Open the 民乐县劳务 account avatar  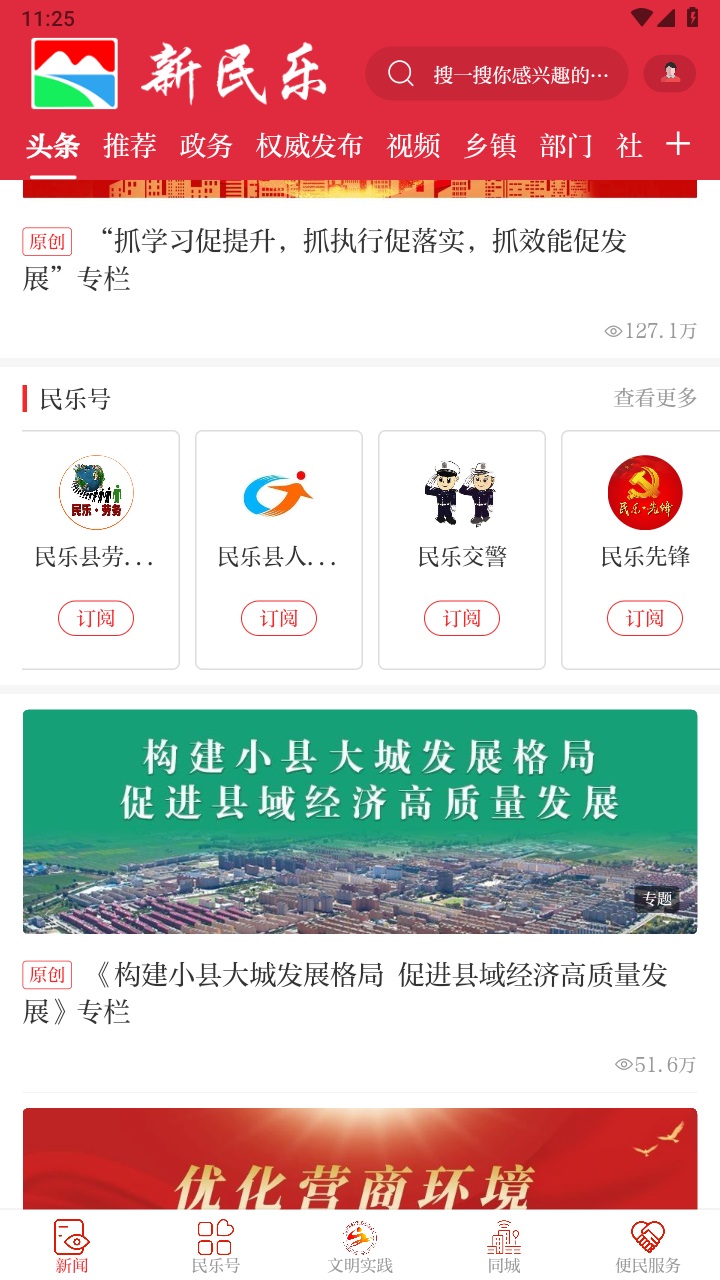[x=96, y=492]
